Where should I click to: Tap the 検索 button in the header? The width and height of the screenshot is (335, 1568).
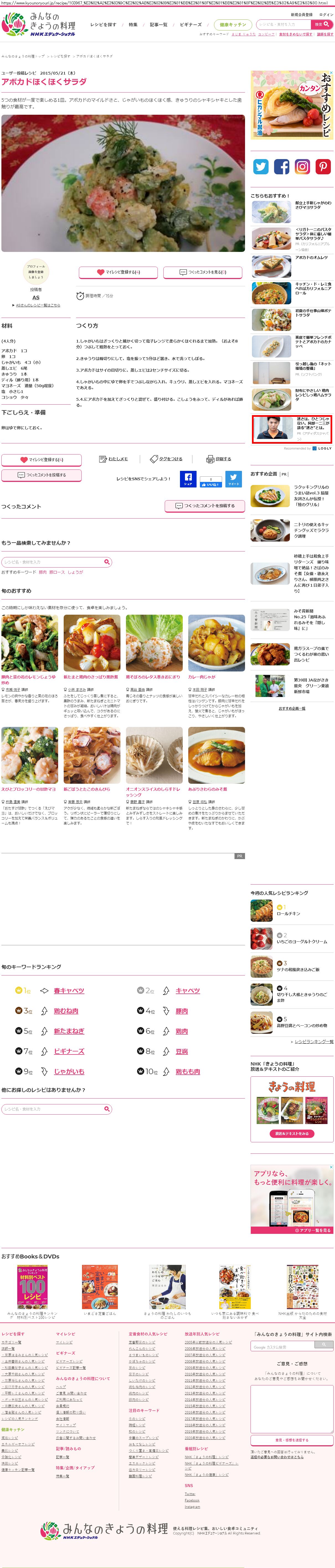(x=322, y=24)
